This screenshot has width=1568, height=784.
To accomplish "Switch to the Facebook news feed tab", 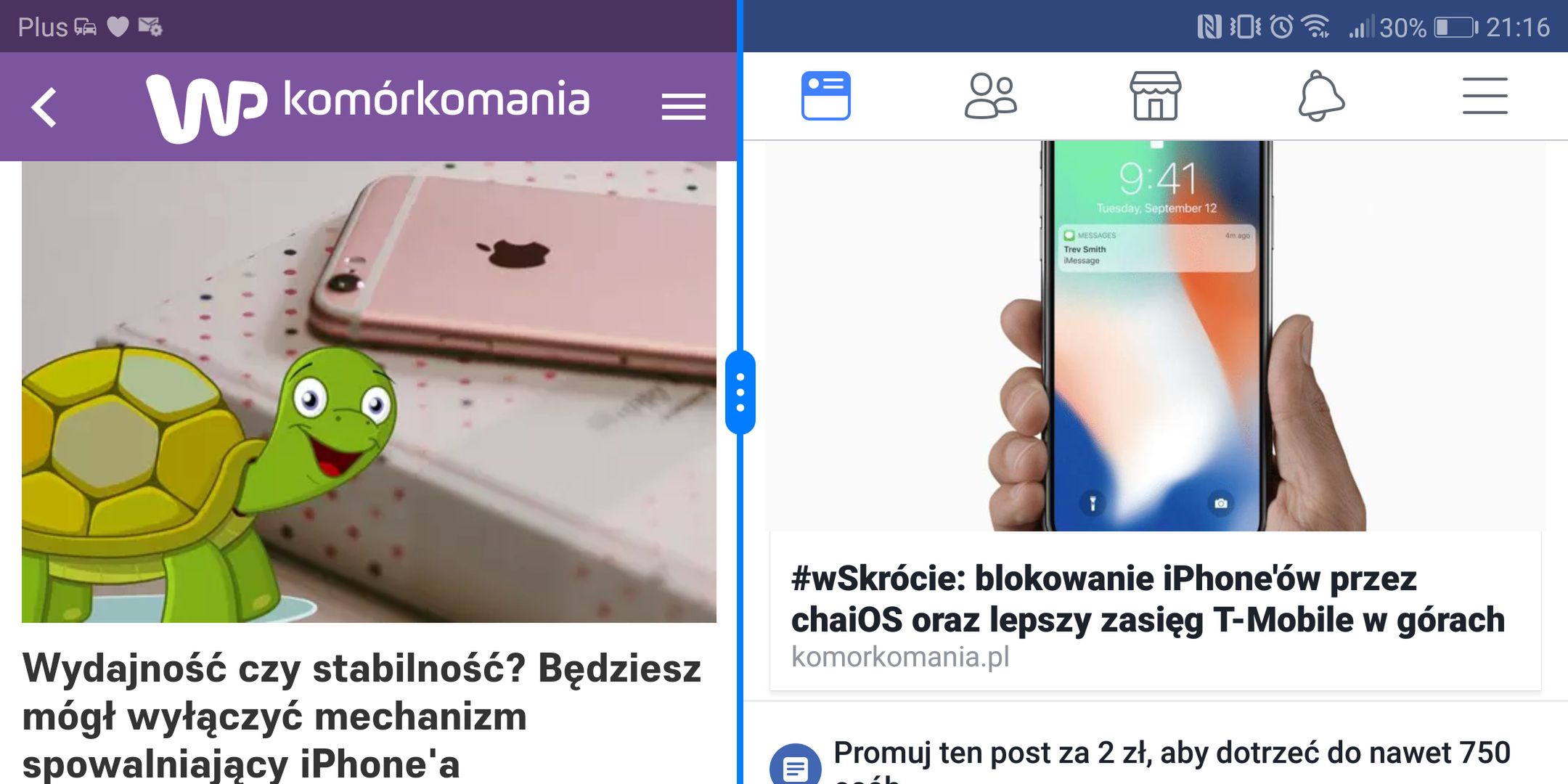I will pyautogui.click(x=825, y=96).
